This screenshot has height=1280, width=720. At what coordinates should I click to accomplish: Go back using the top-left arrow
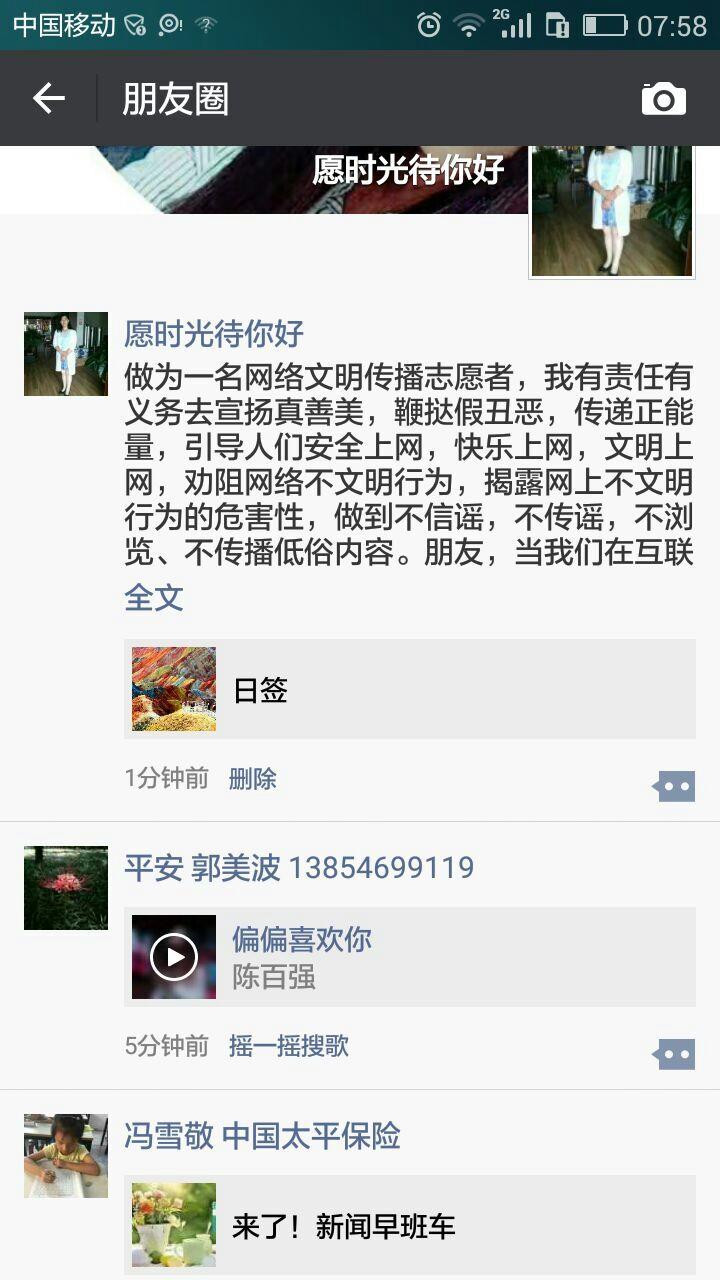tap(48, 98)
